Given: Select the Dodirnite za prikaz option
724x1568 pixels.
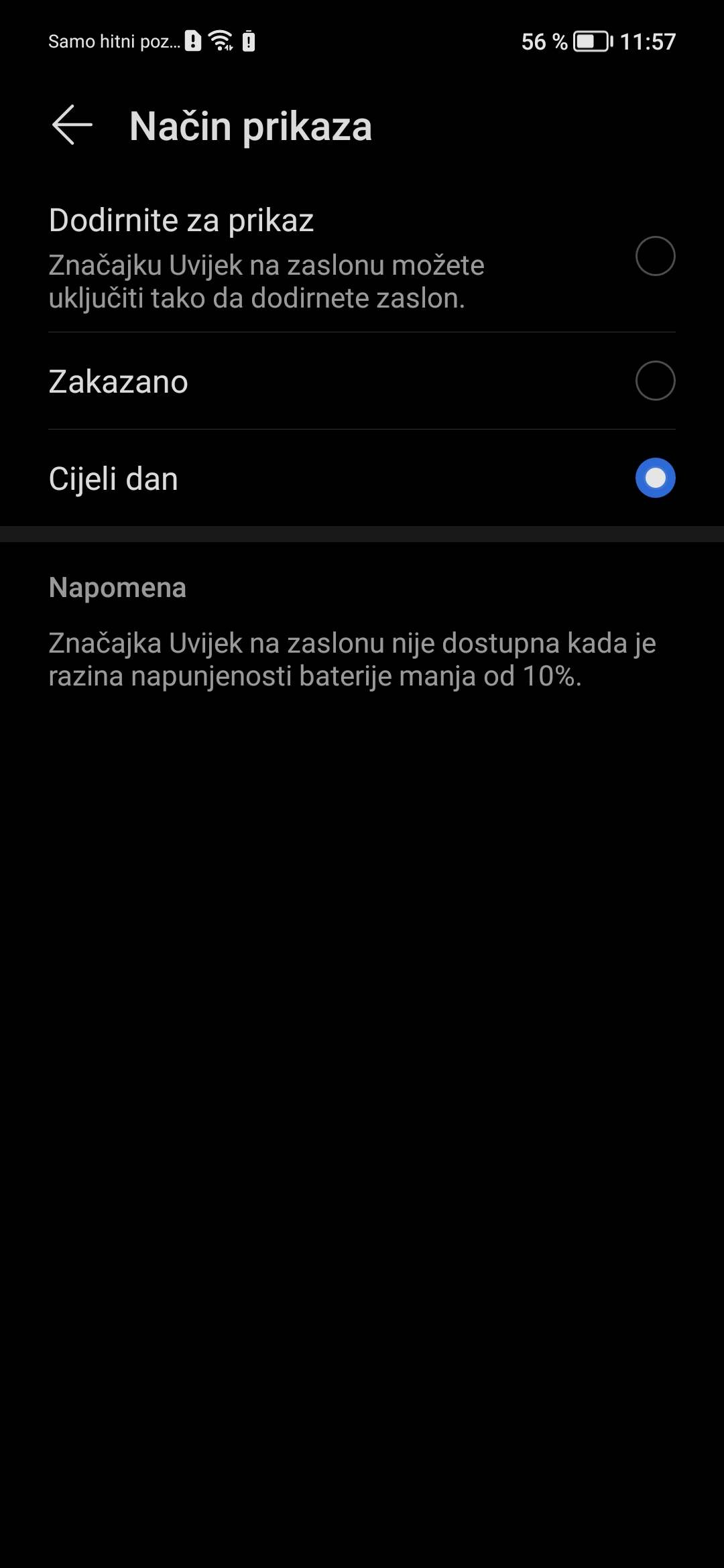Looking at the screenshot, I should (x=362, y=257).
